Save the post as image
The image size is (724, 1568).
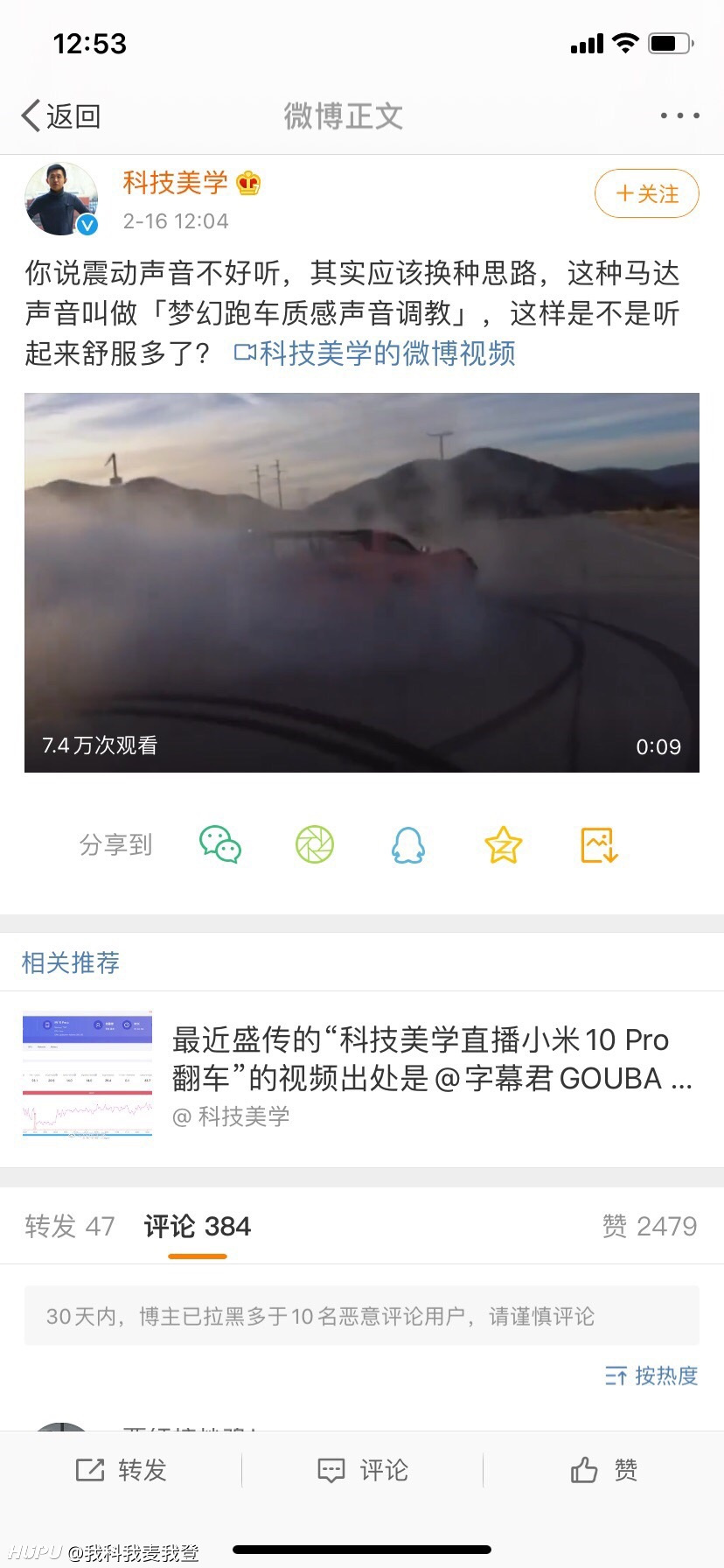click(600, 845)
